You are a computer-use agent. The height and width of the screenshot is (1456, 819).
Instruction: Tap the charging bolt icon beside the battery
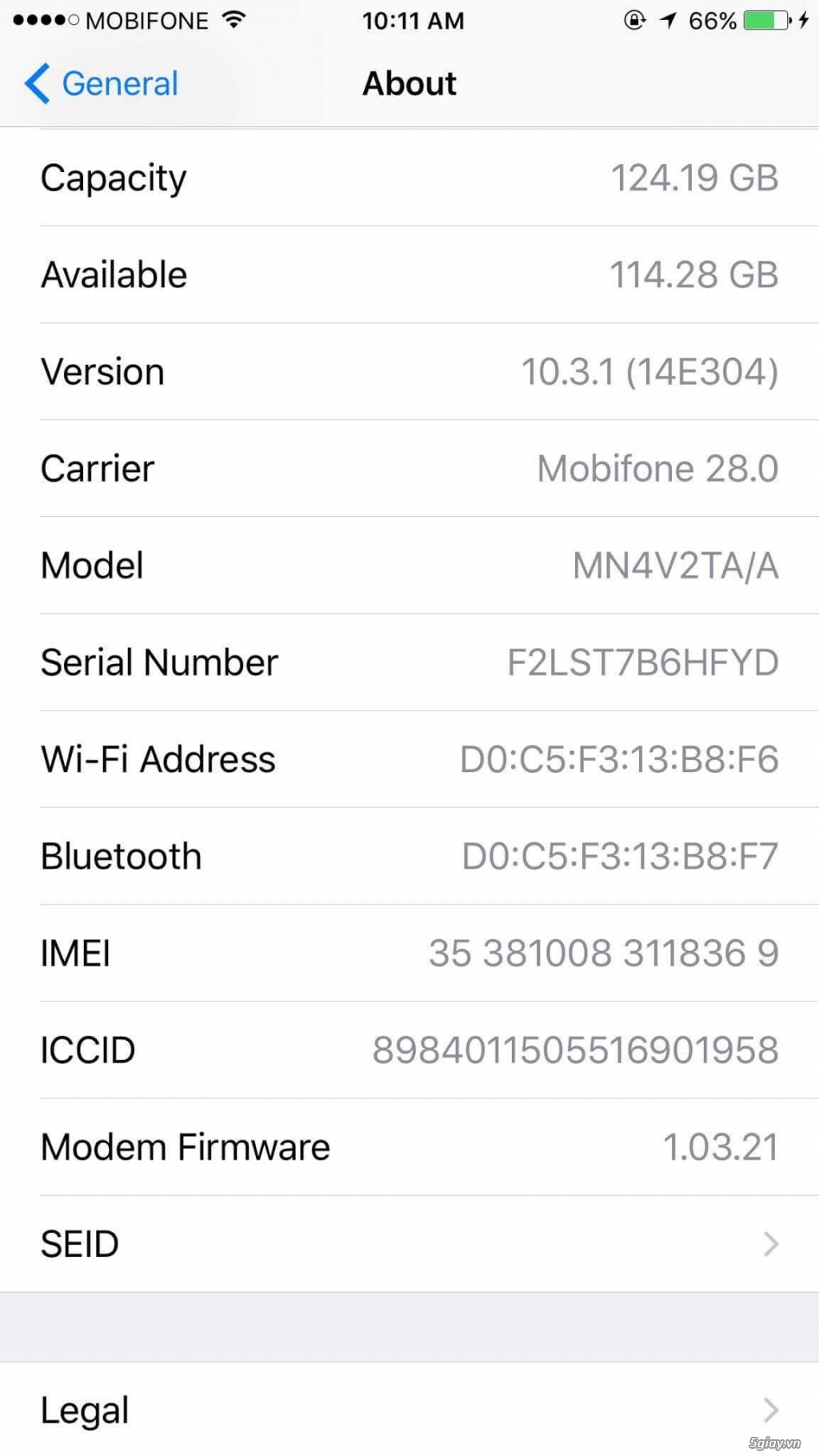pos(804,19)
